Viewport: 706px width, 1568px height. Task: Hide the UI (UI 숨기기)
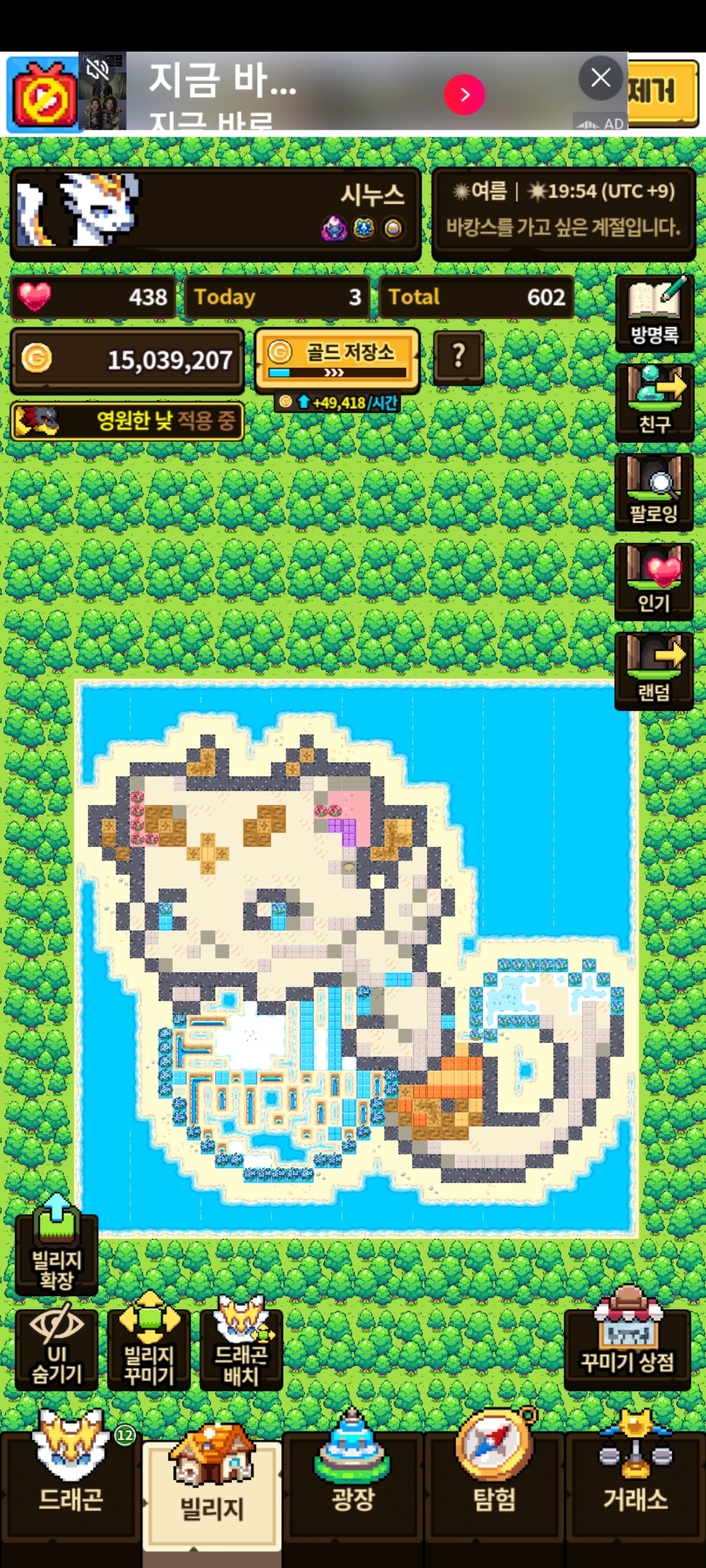(x=57, y=1350)
